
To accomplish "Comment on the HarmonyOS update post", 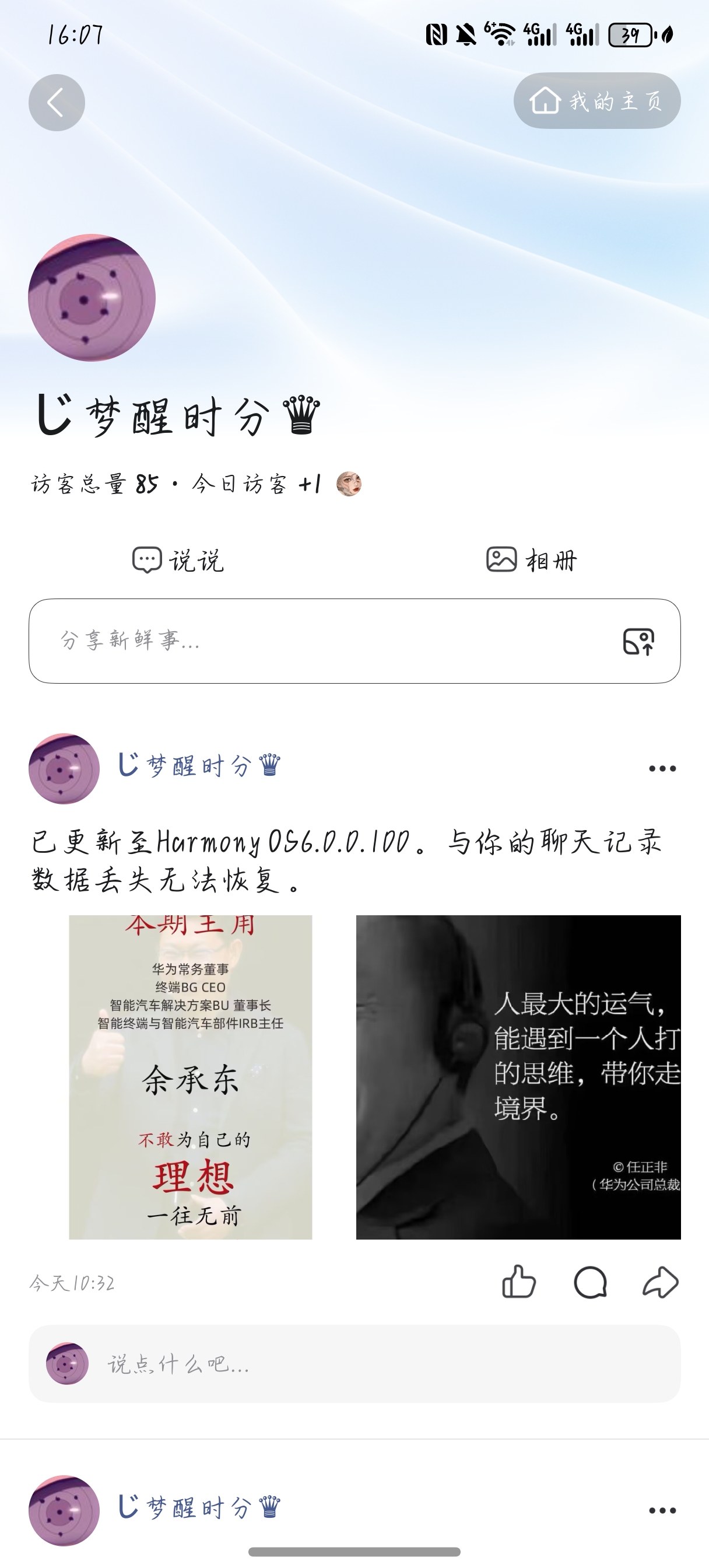I will 589,1282.
